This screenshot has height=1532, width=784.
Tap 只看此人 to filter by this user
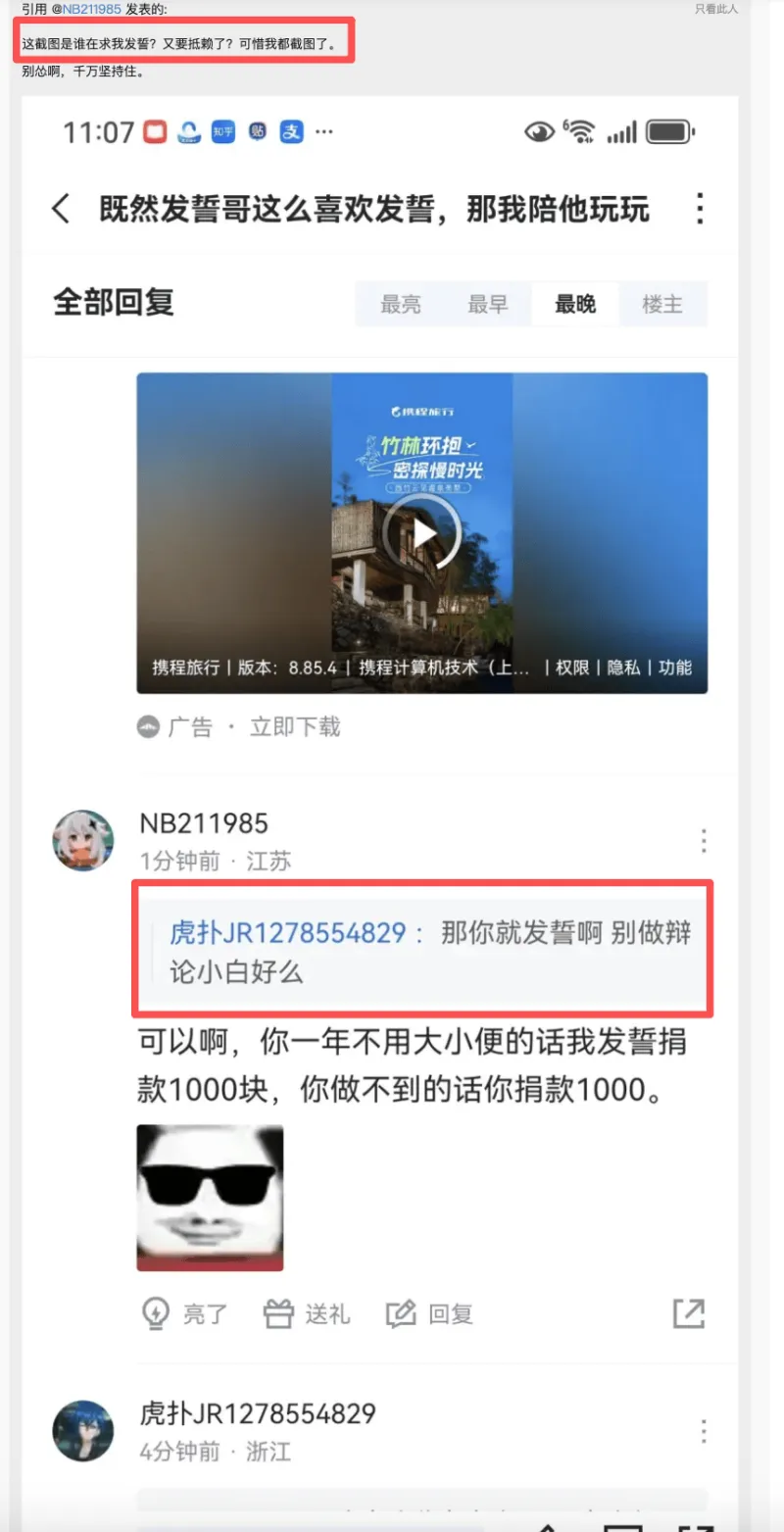point(716,9)
